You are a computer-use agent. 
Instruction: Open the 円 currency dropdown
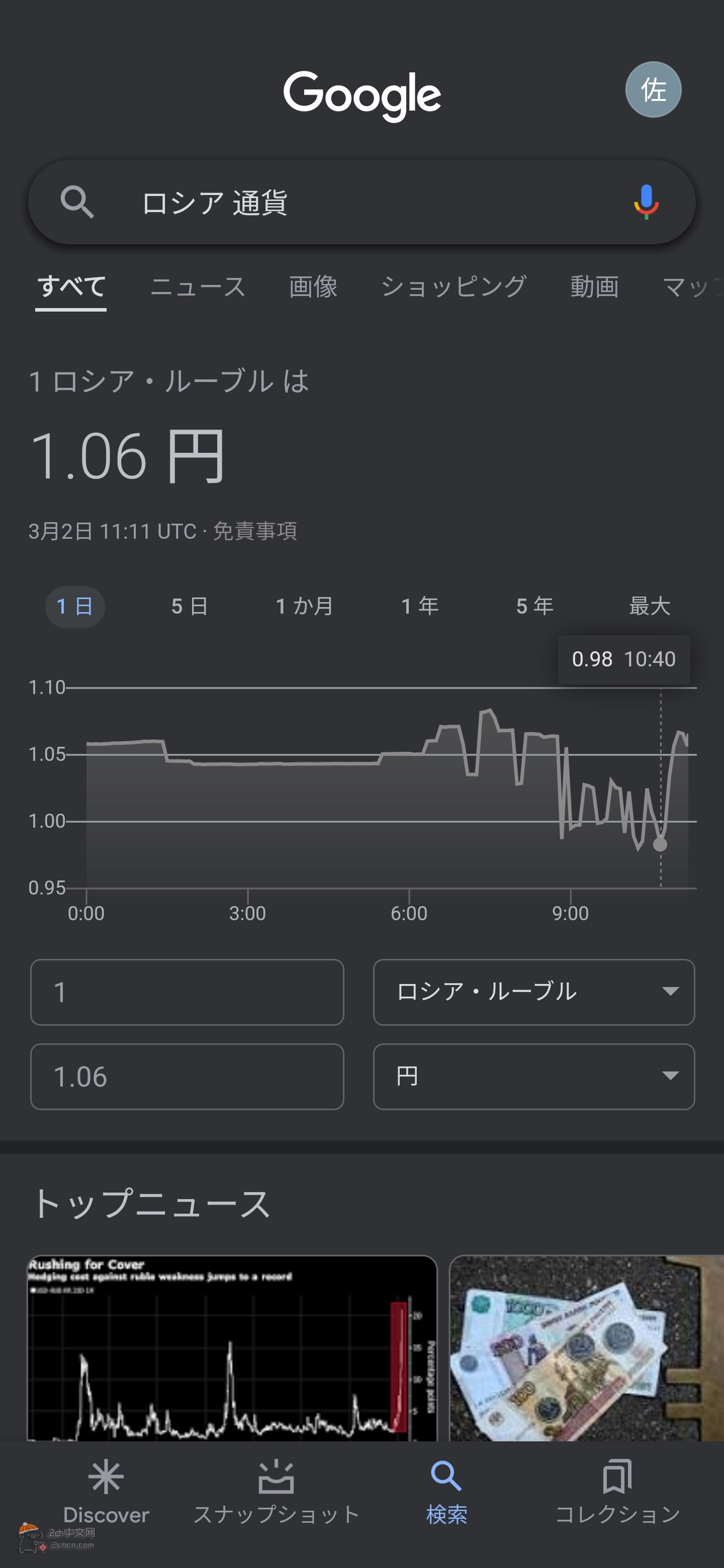533,1077
